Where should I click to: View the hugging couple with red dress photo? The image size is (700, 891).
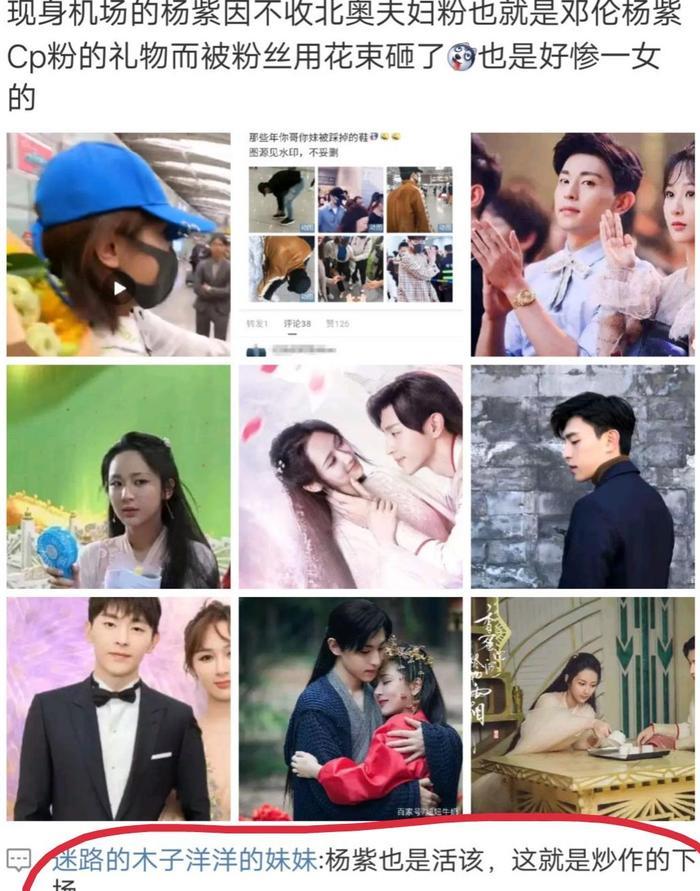point(350,708)
